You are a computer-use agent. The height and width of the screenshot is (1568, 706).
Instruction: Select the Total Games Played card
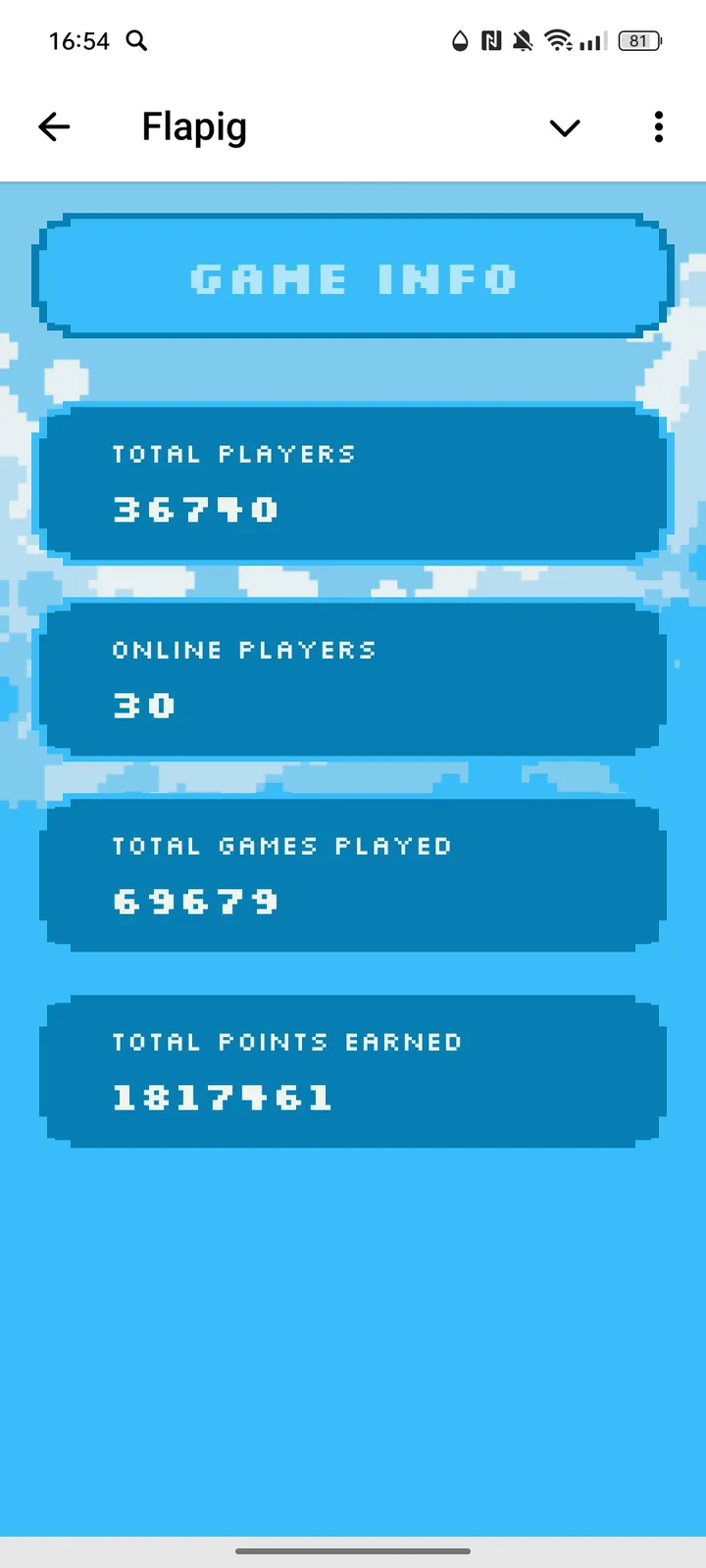click(353, 874)
